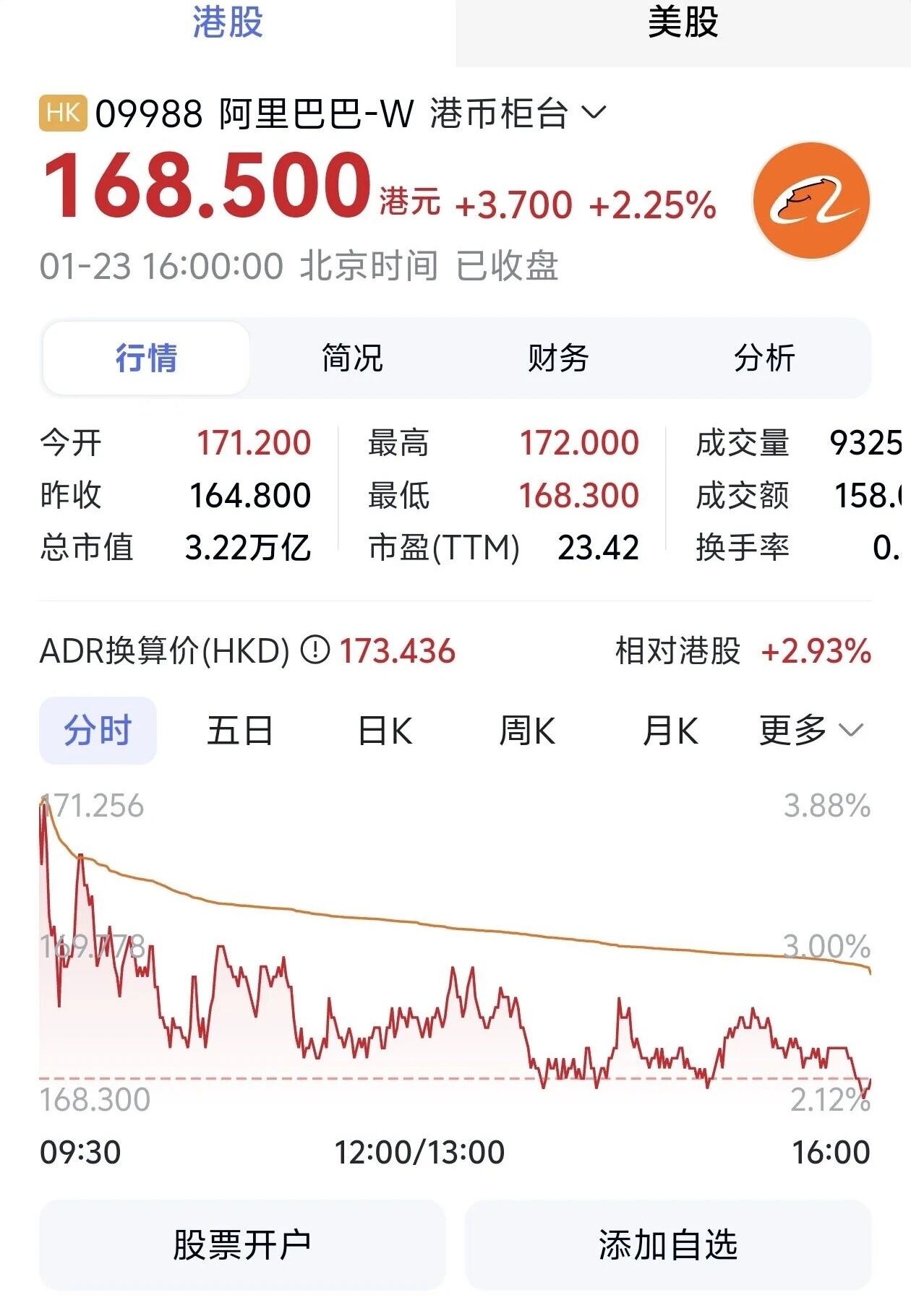The image size is (911, 1316).
Task: Select the 分时 chart view
Action: (98, 730)
